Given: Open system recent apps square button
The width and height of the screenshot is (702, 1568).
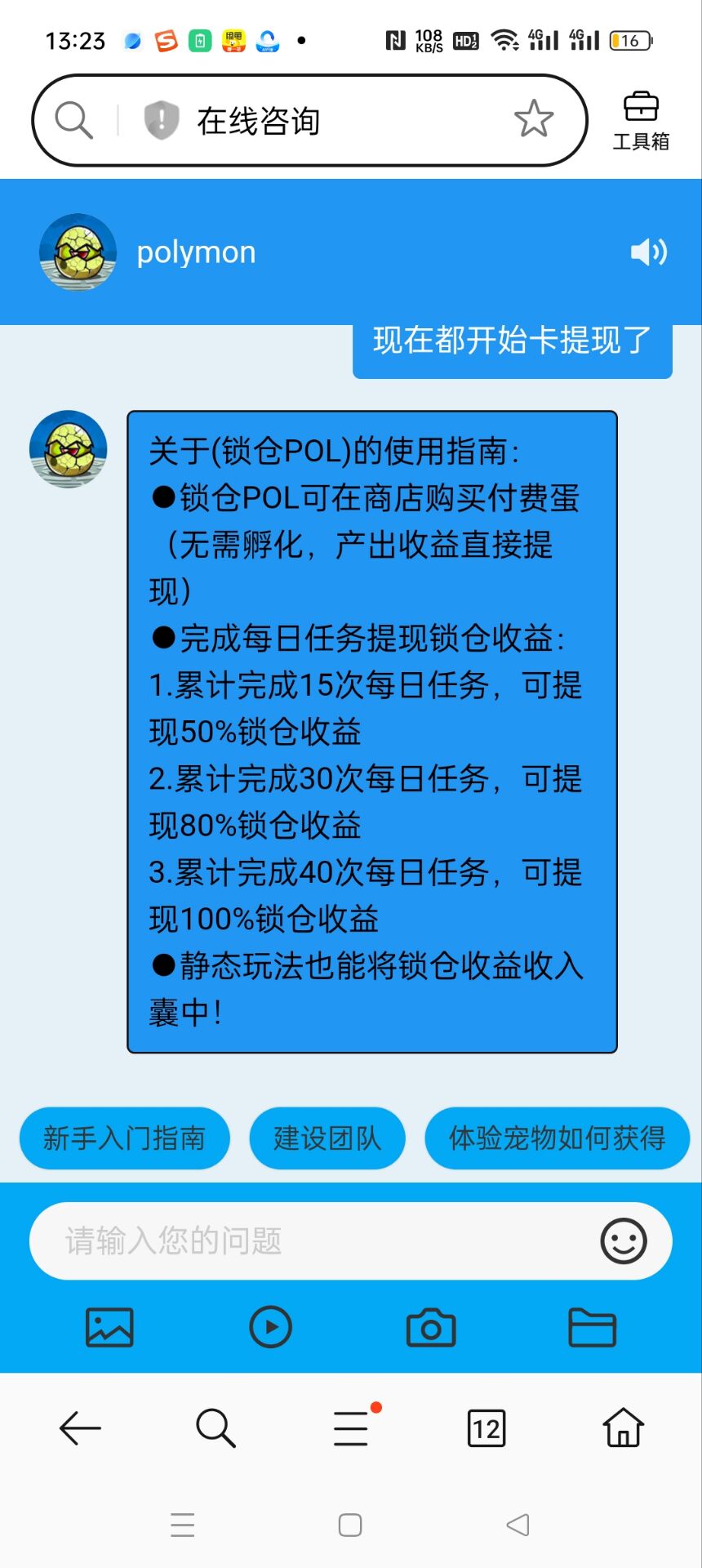Looking at the screenshot, I should tap(350, 1525).
